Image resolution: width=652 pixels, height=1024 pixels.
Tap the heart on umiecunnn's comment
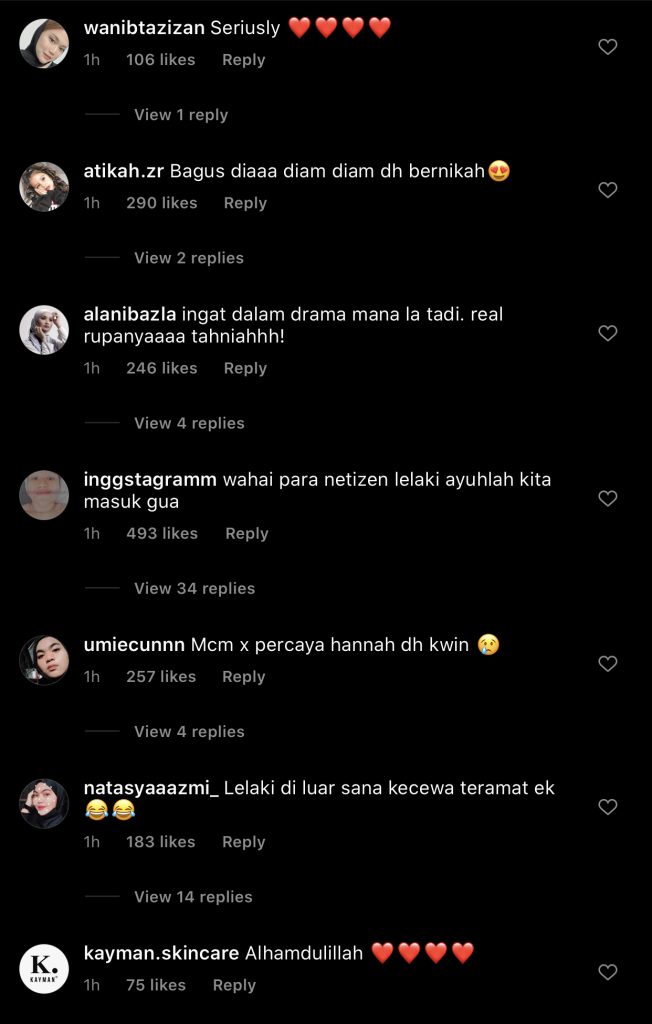[x=607, y=663]
